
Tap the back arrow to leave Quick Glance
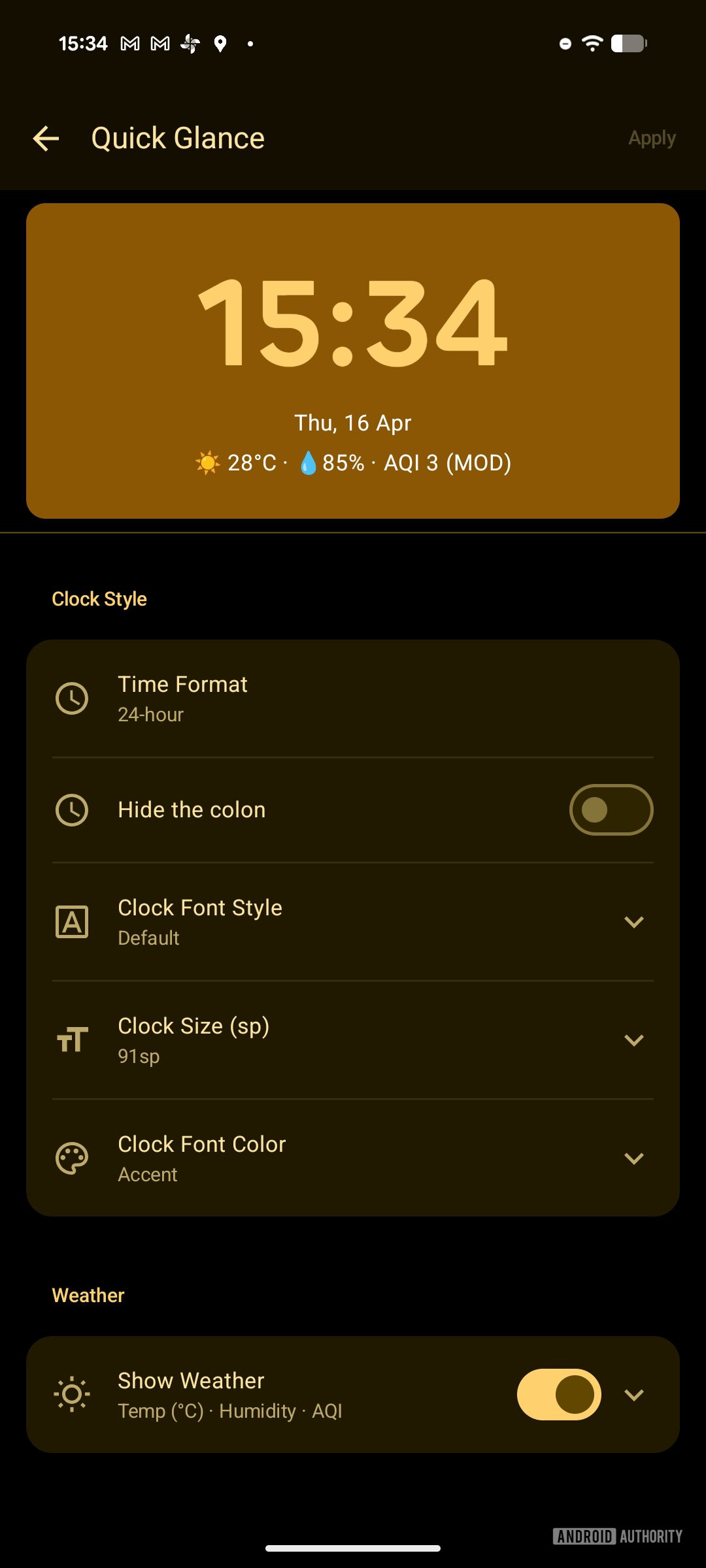46,138
